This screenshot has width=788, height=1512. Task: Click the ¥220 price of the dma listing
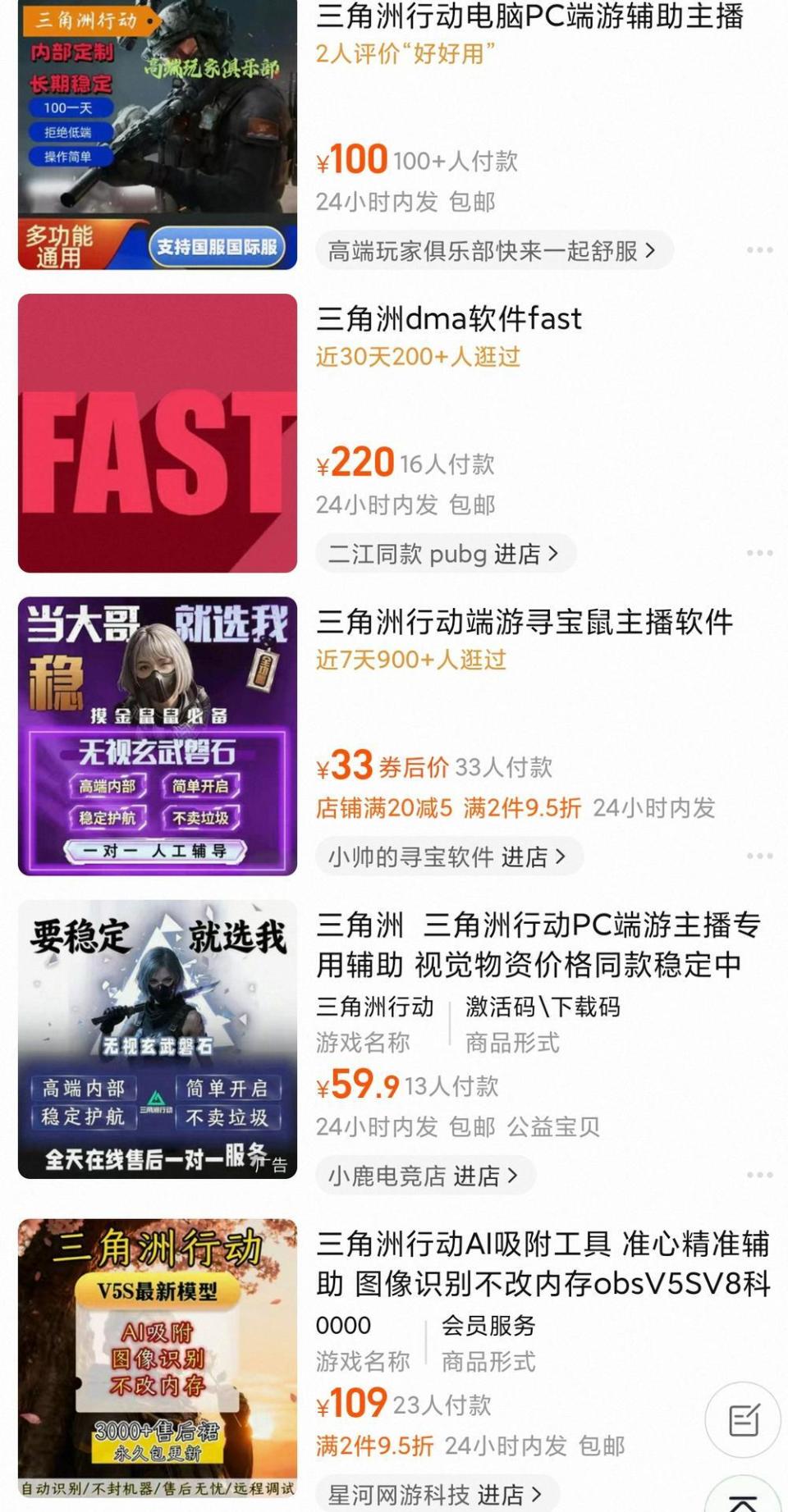[355, 462]
